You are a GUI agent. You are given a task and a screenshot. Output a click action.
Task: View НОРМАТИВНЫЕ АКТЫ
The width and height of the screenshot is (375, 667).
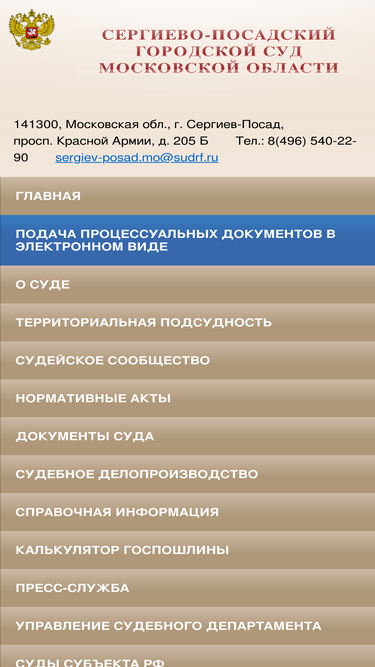pyautogui.click(x=188, y=398)
